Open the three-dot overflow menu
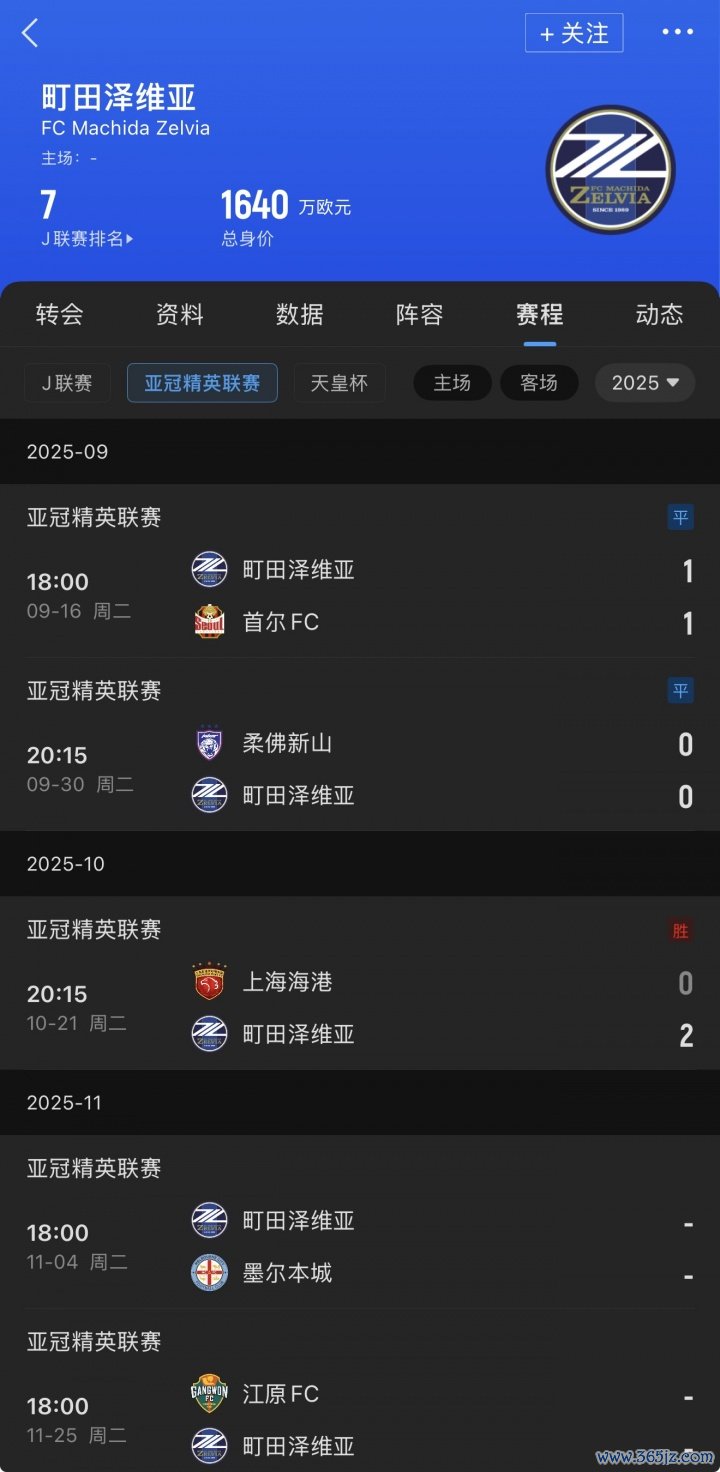This screenshot has width=720, height=1472. coord(677,33)
